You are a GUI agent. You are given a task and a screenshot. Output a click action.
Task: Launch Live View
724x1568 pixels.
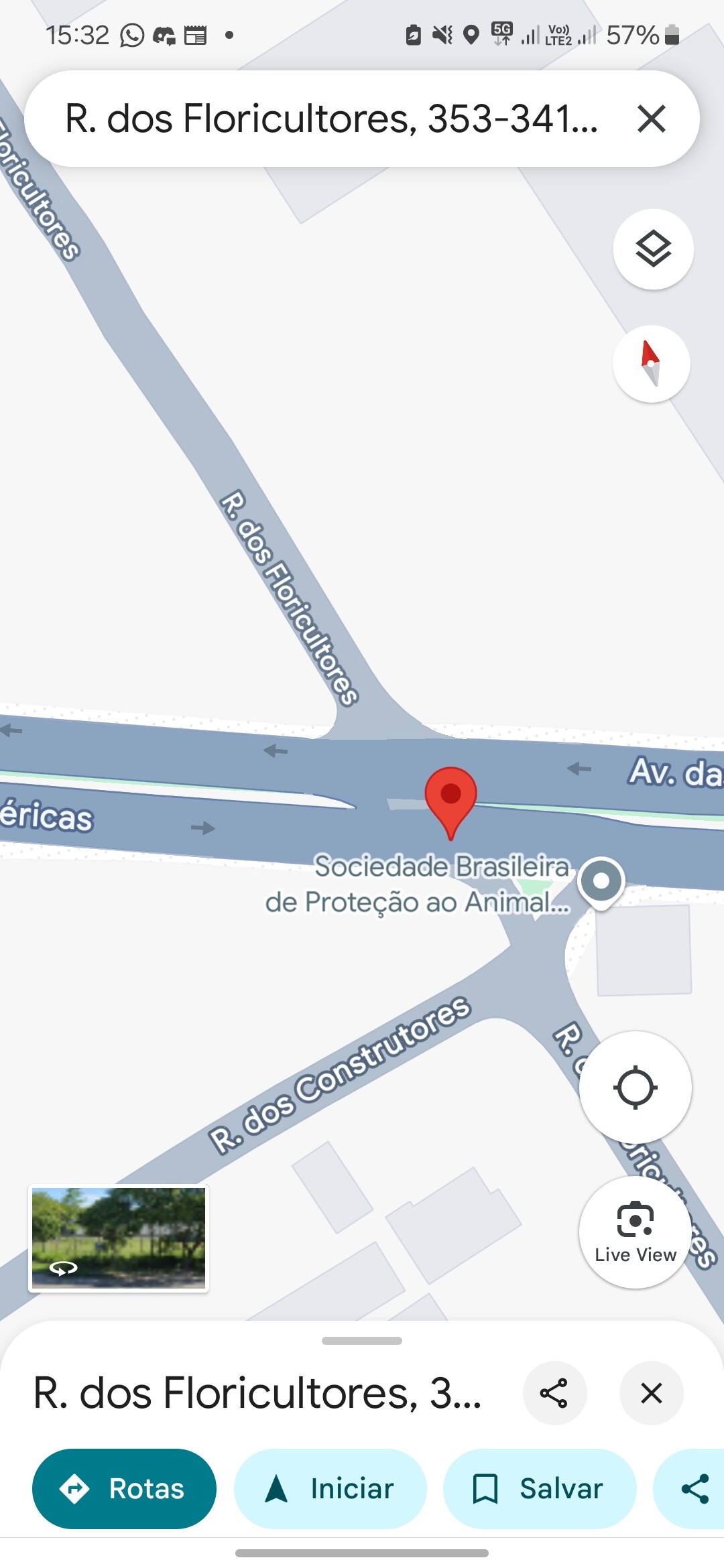635,1232
